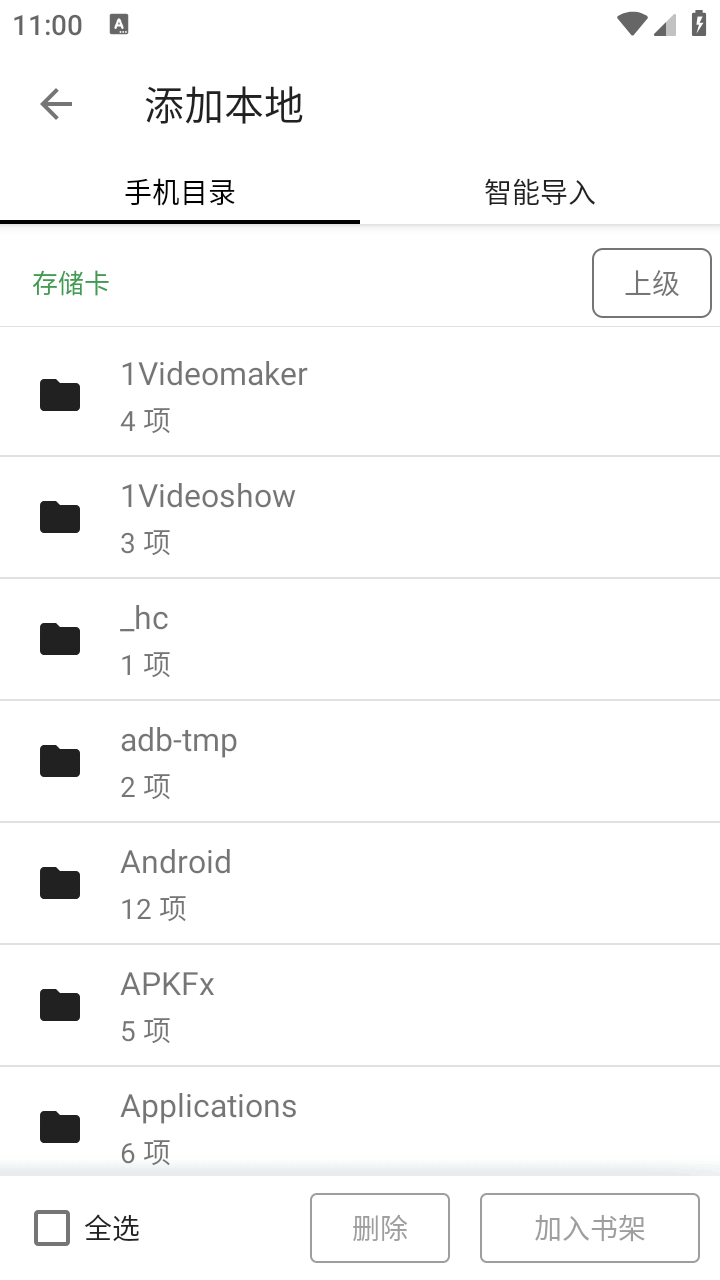
Task: Click the 加入书架 button
Action: point(589,1228)
